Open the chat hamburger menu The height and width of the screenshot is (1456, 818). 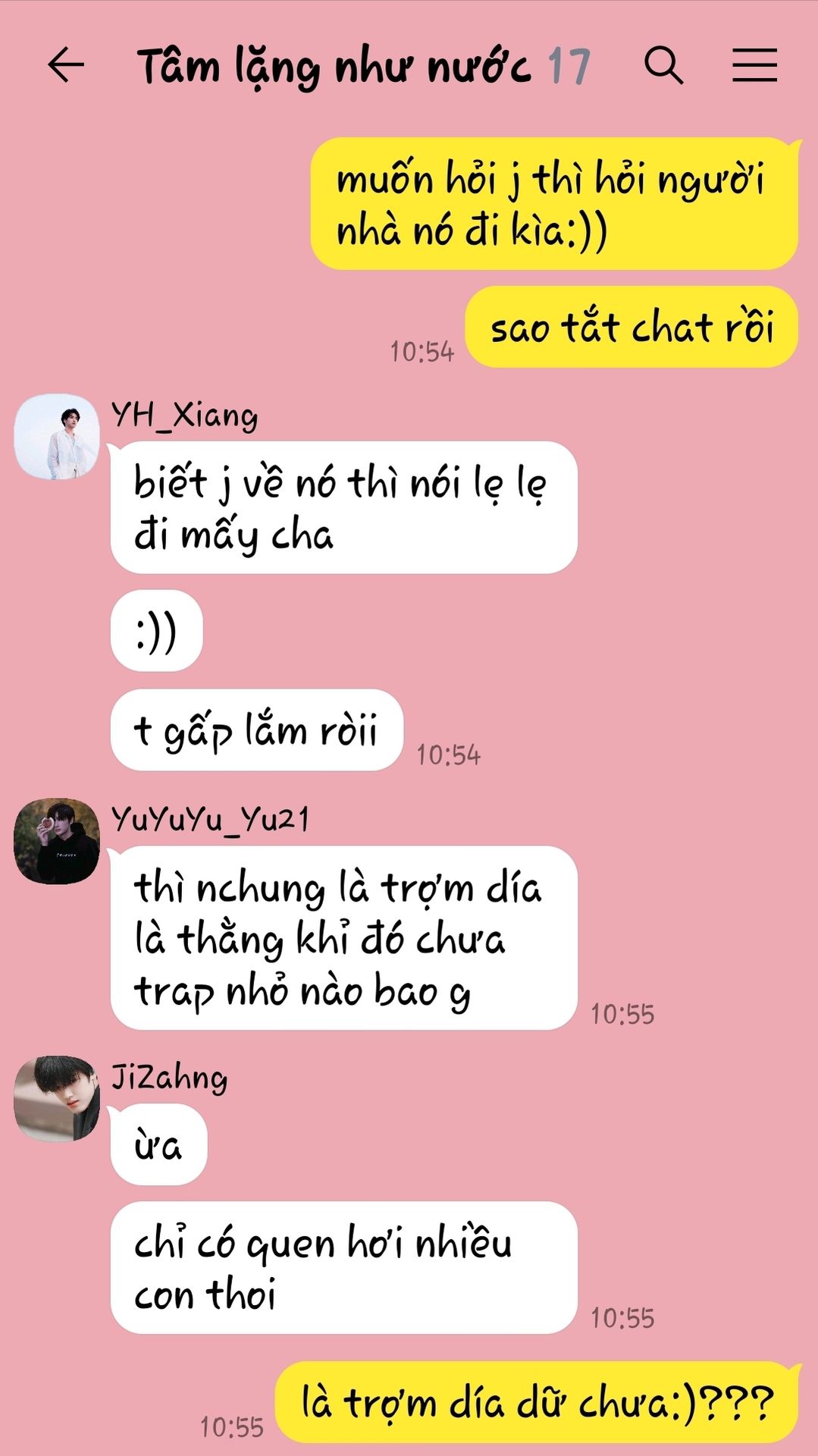[754, 65]
